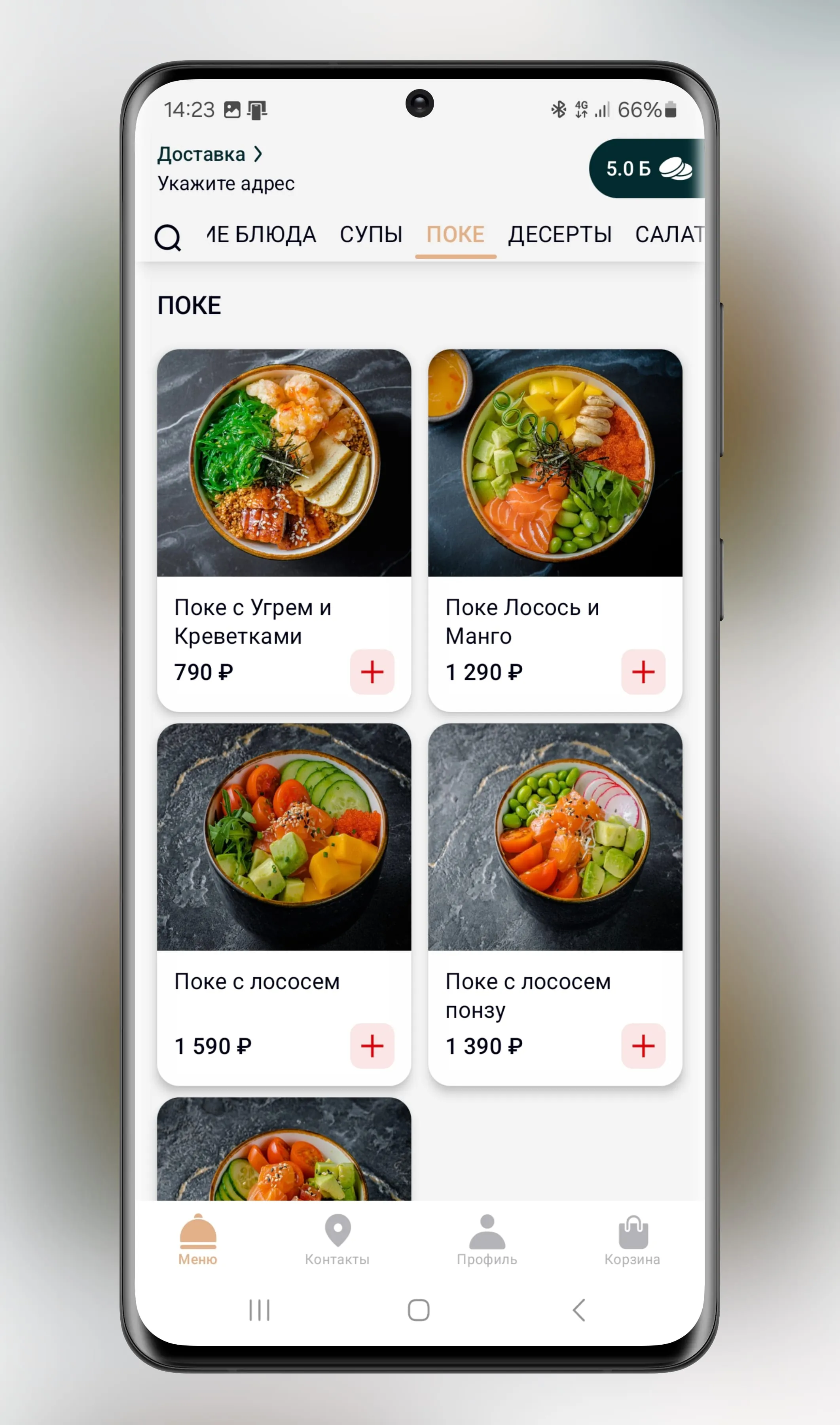Add Поке Лосось и Манго to cart
Image resolution: width=840 pixels, height=1425 pixels.
click(643, 672)
